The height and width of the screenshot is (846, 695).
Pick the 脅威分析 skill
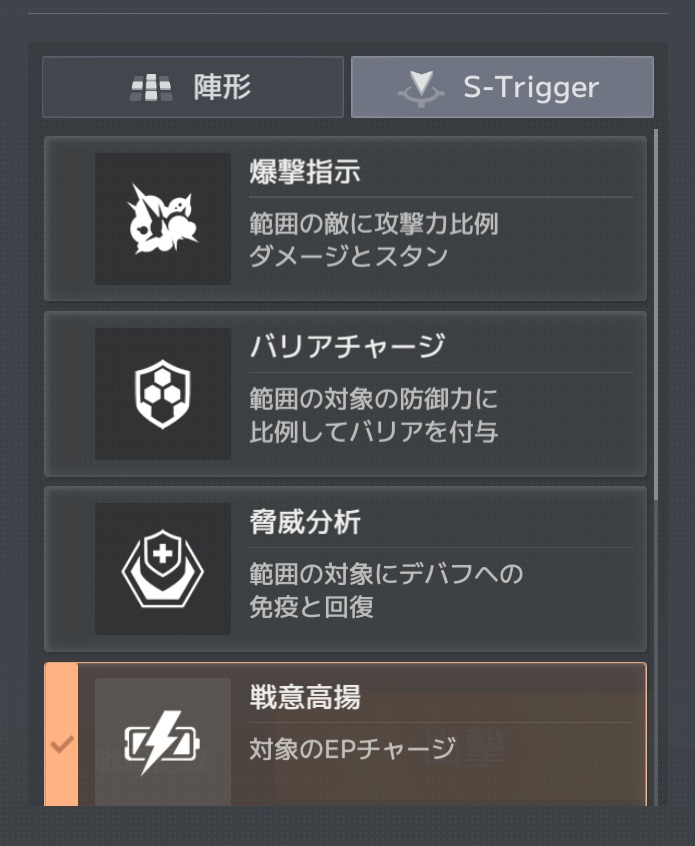pyautogui.click(x=345, y=569)
